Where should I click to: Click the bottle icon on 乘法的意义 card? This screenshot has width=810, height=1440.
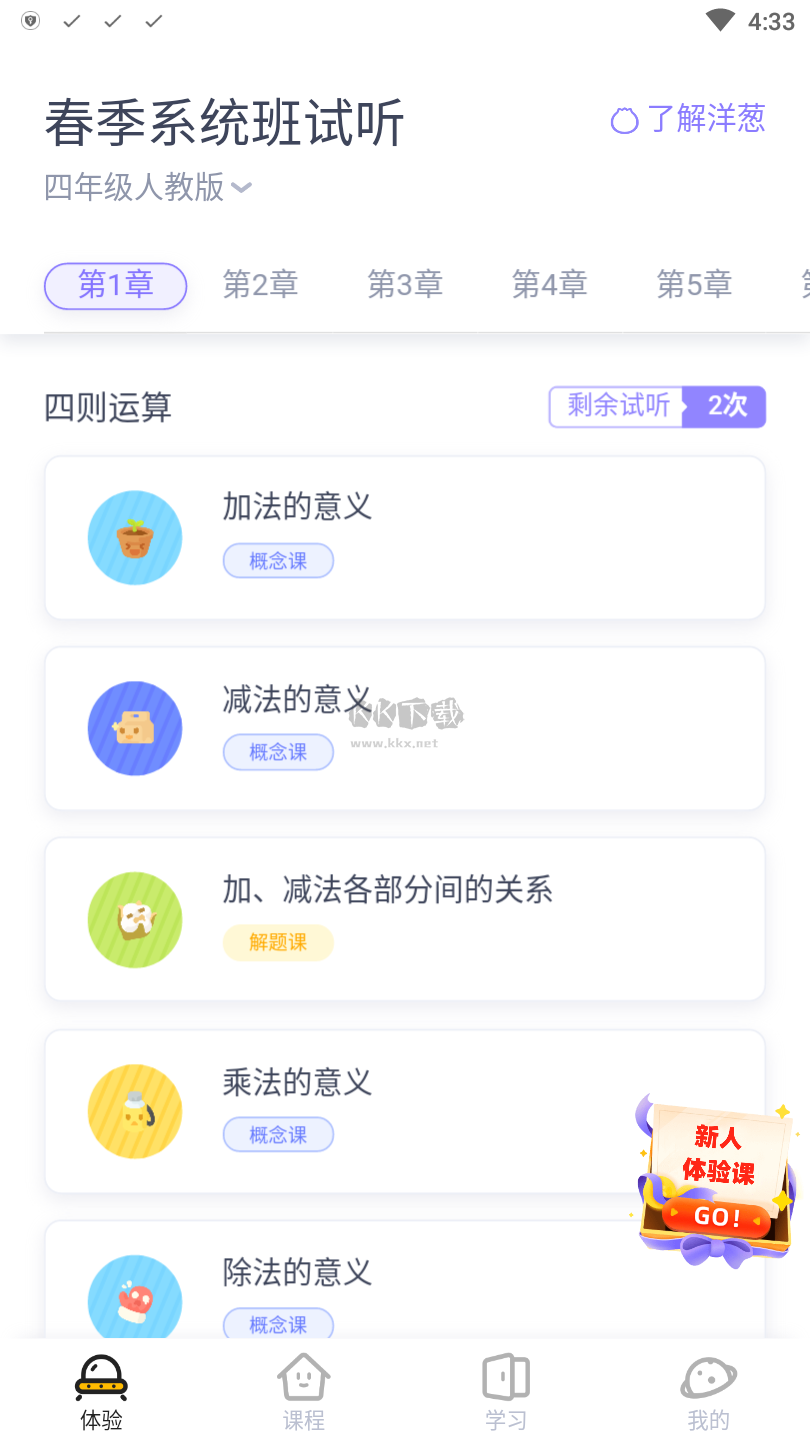click(135, 1111)
